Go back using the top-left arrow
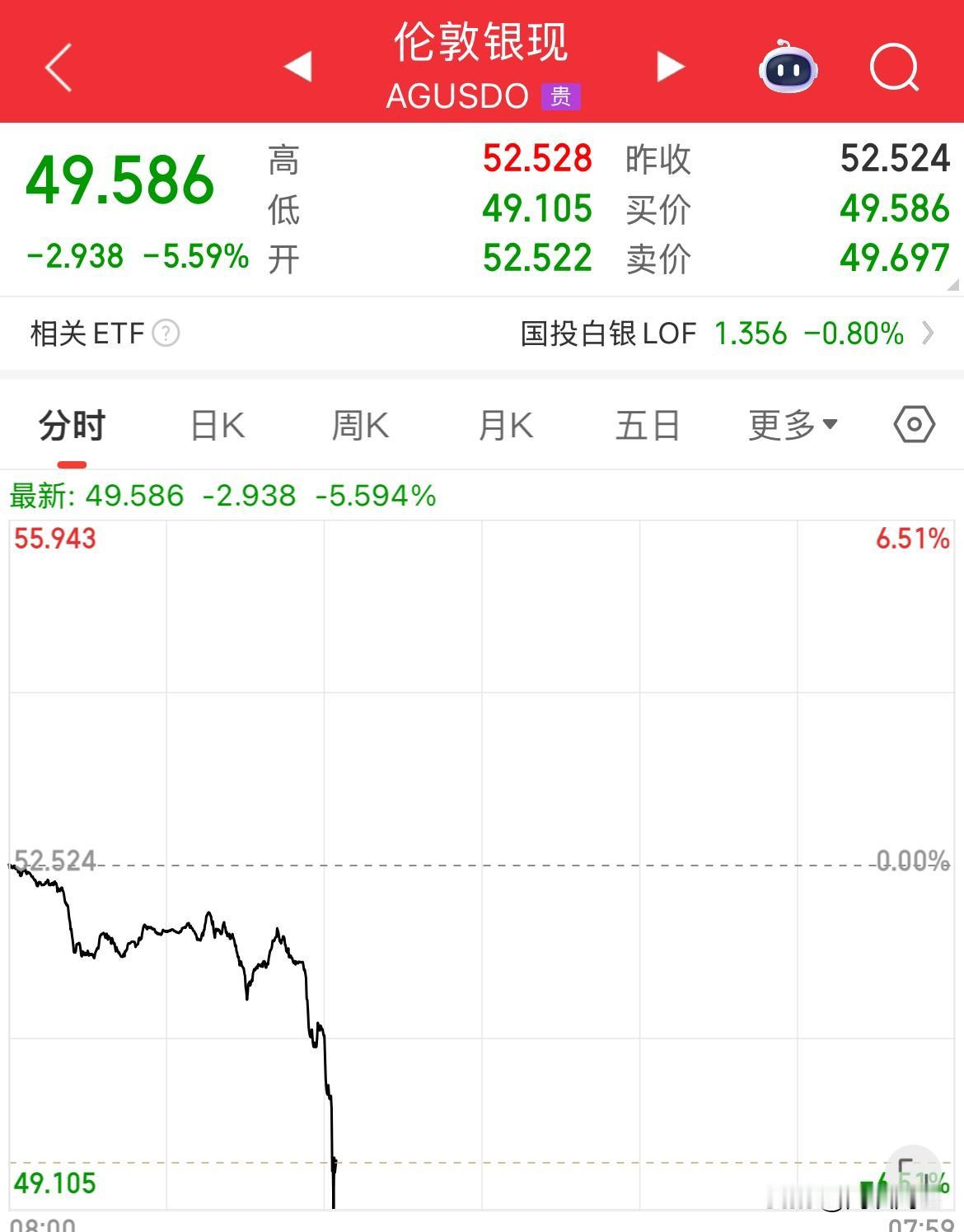964x1232 pixels. point(58,68)
